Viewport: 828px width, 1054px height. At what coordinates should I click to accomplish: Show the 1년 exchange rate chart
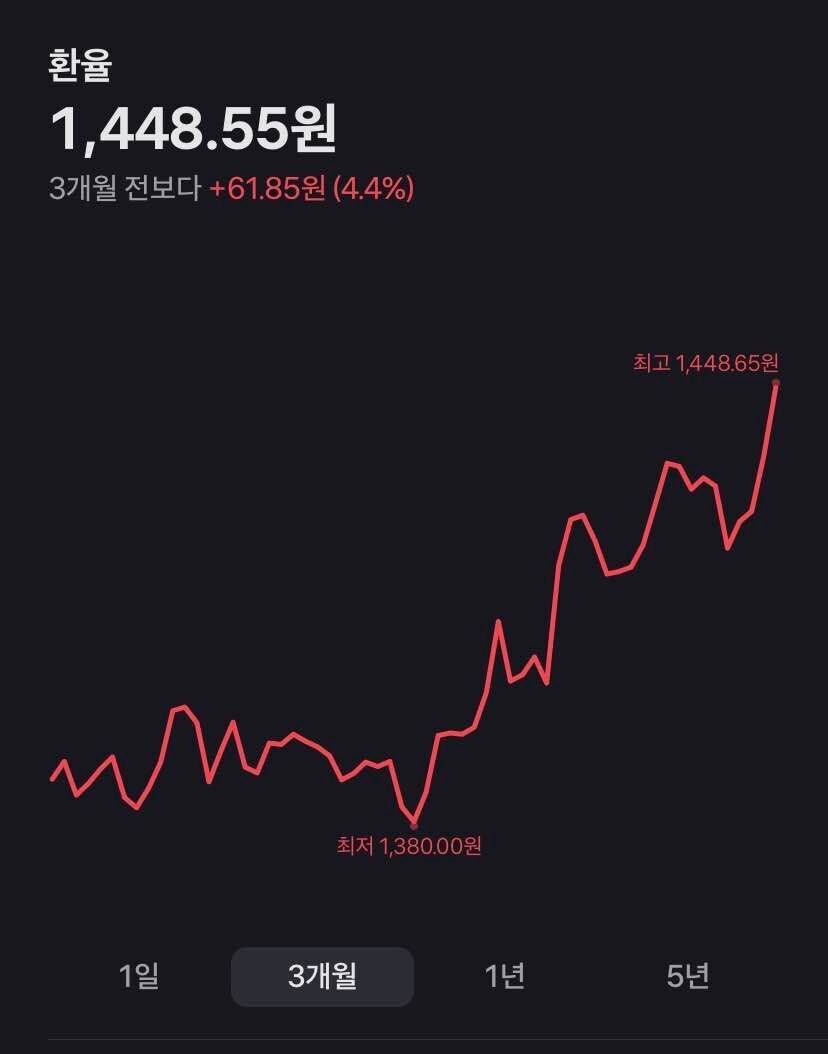coord(505,976)
